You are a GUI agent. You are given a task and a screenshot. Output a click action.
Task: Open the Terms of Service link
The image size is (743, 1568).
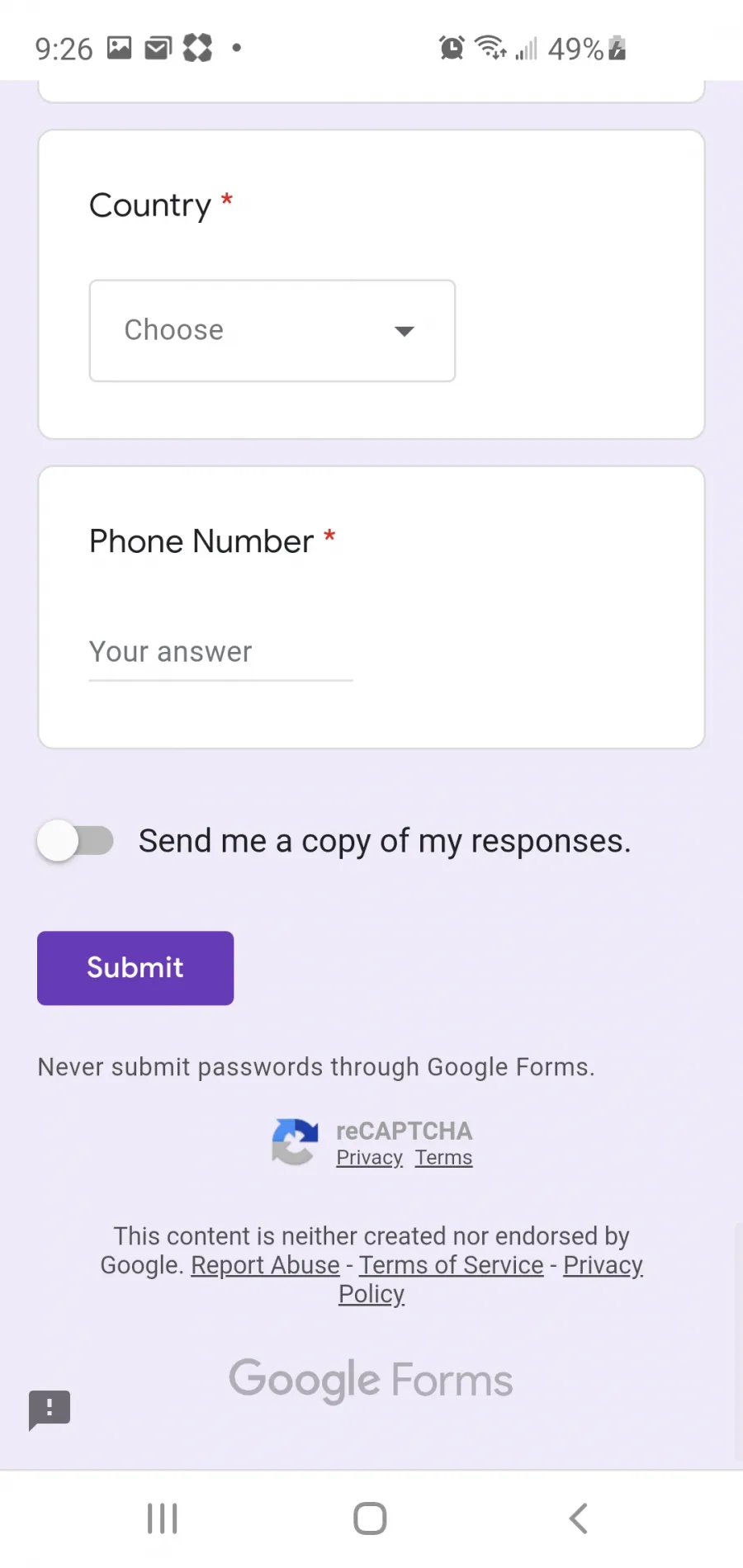click(x=452, y=1265)
